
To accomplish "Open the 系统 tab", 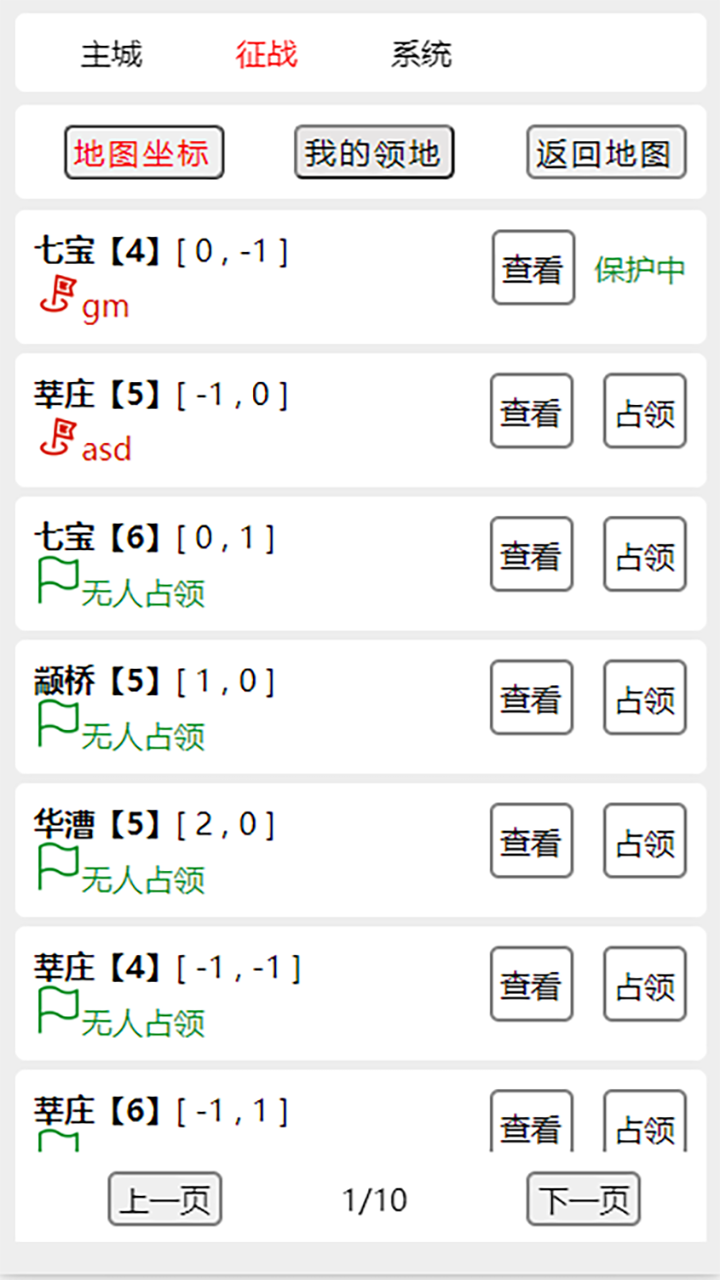I will 421,54.
